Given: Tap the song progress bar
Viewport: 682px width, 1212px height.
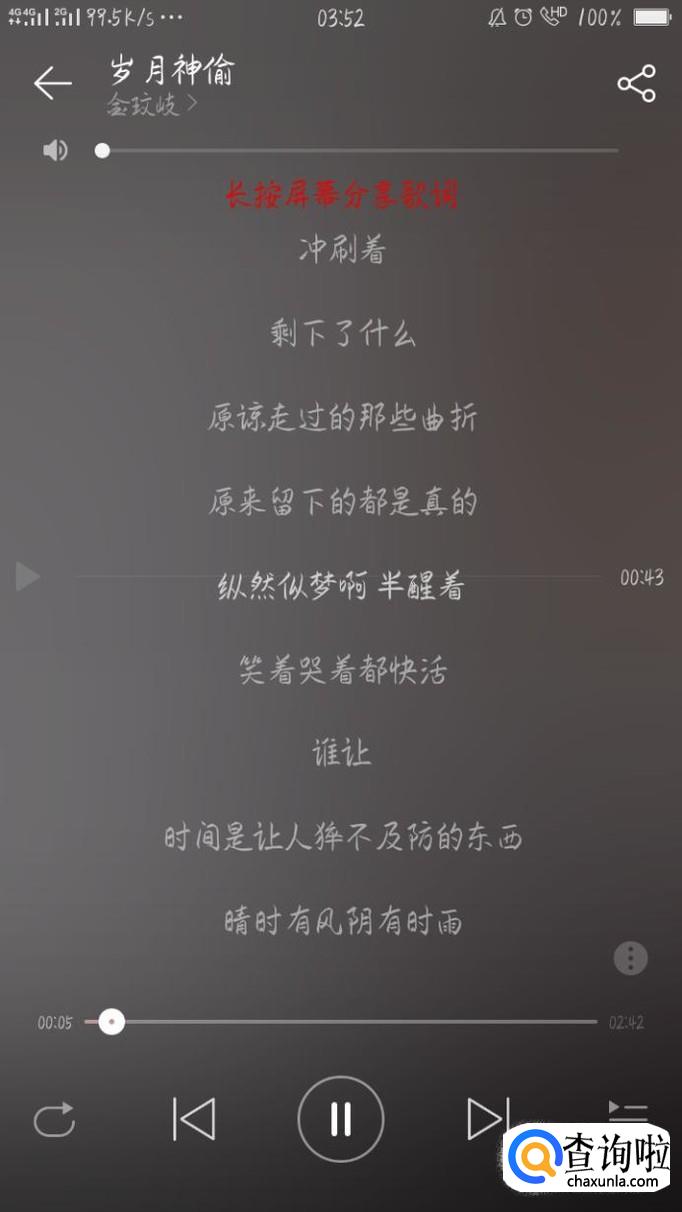Looking at the screenshot, I should pyautogui.click(x=350, y=1022).
